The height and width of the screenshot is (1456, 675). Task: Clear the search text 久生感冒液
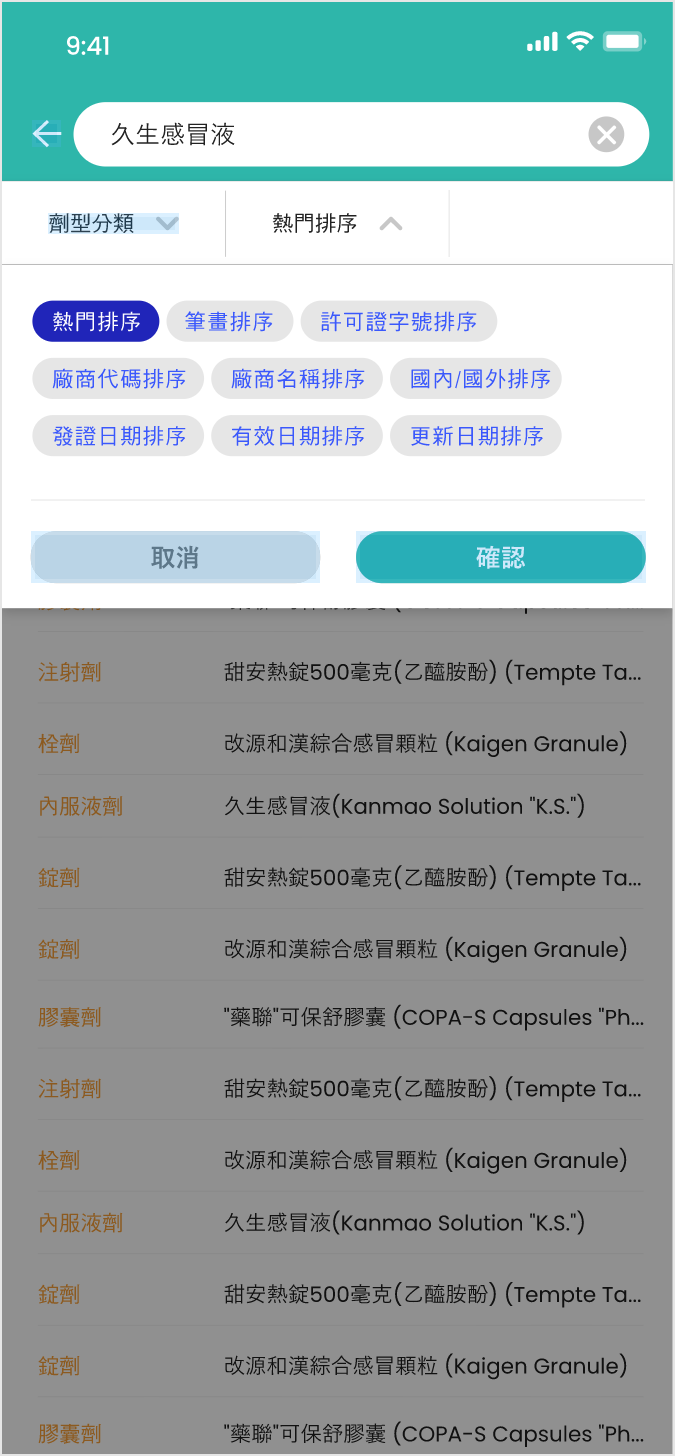(x=606, y=134)
